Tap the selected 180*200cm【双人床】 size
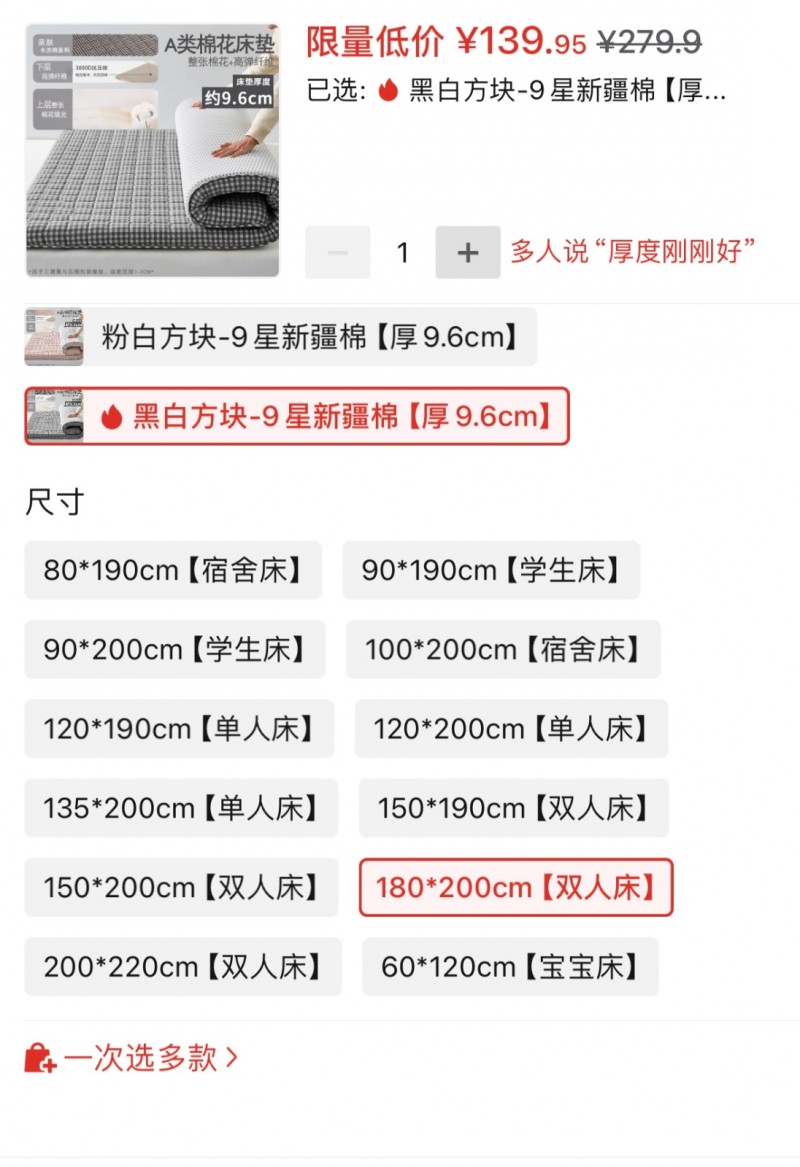The height and width of the screenshot is (1167, 800). (x=516, y=887)
